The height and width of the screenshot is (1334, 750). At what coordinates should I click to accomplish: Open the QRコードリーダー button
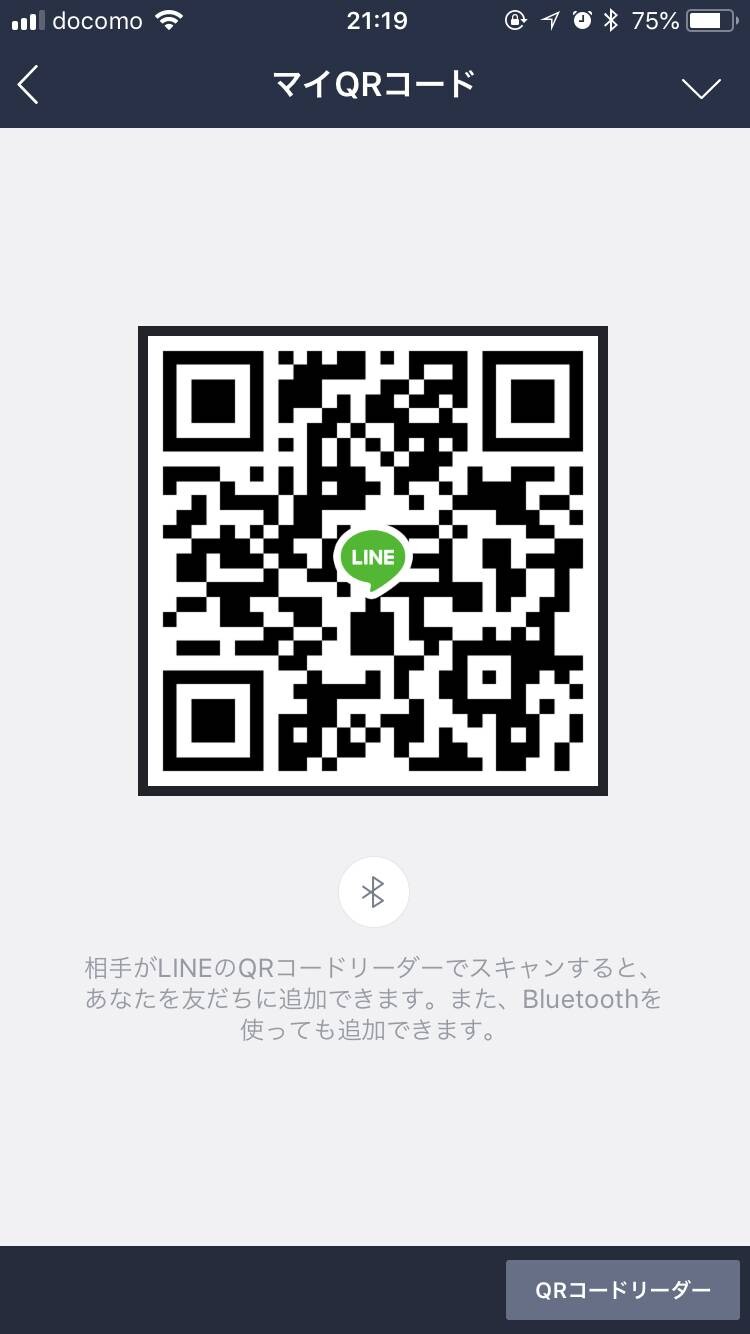coord(623,1290)
